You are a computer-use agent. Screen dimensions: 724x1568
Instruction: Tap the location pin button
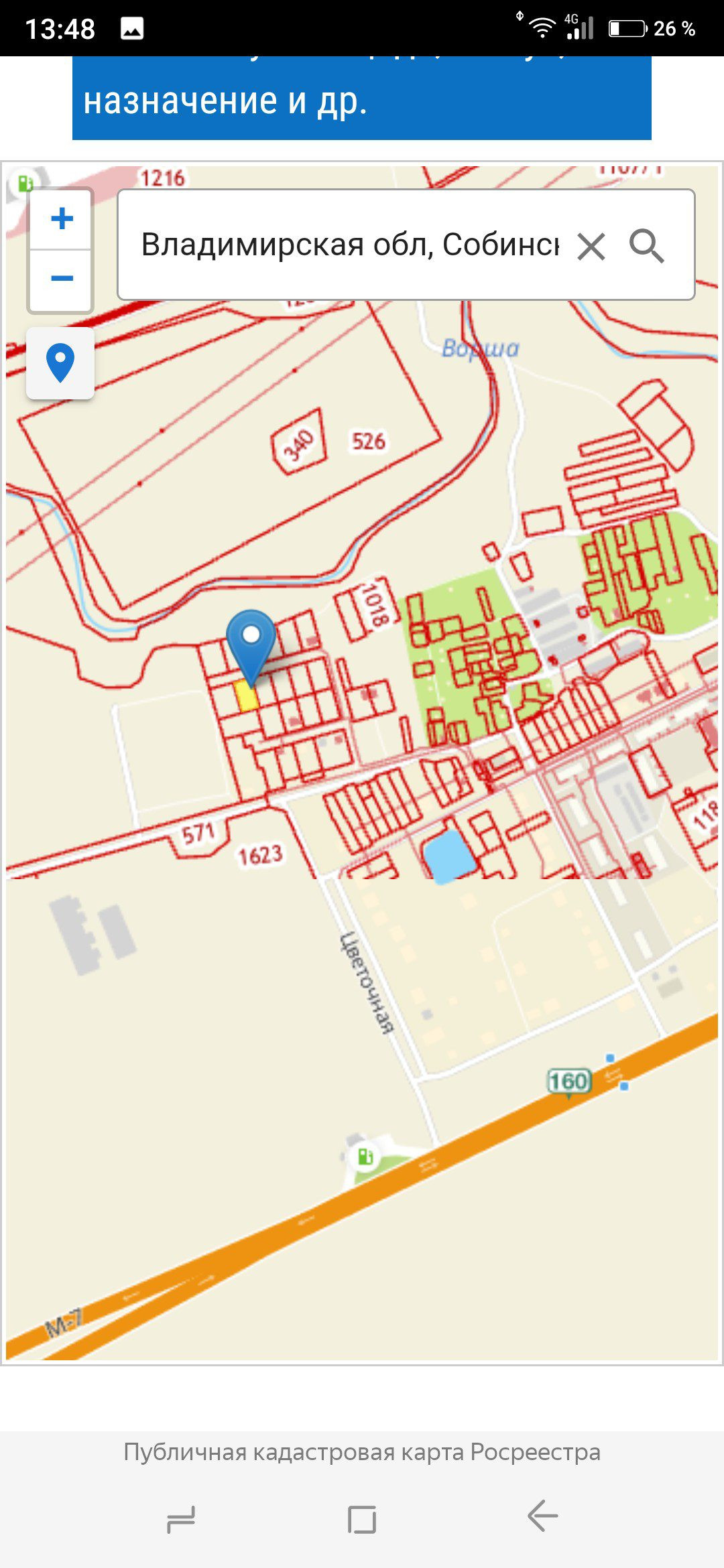(60, 363)
